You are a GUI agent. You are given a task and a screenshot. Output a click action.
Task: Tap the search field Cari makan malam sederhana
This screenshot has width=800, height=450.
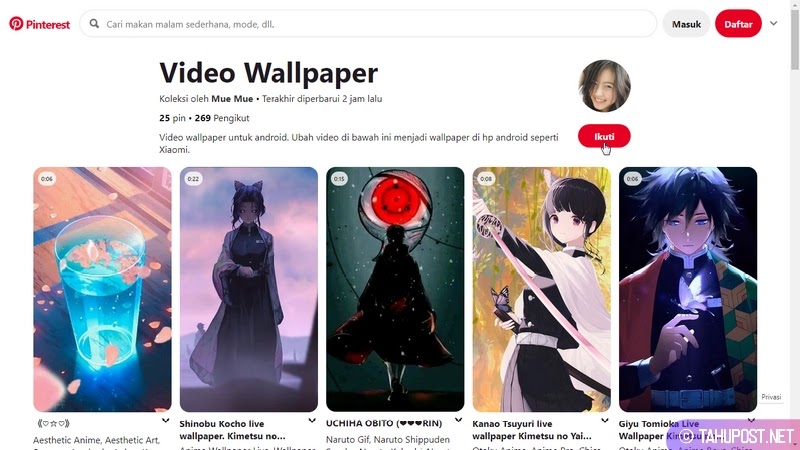coord(370,24)
